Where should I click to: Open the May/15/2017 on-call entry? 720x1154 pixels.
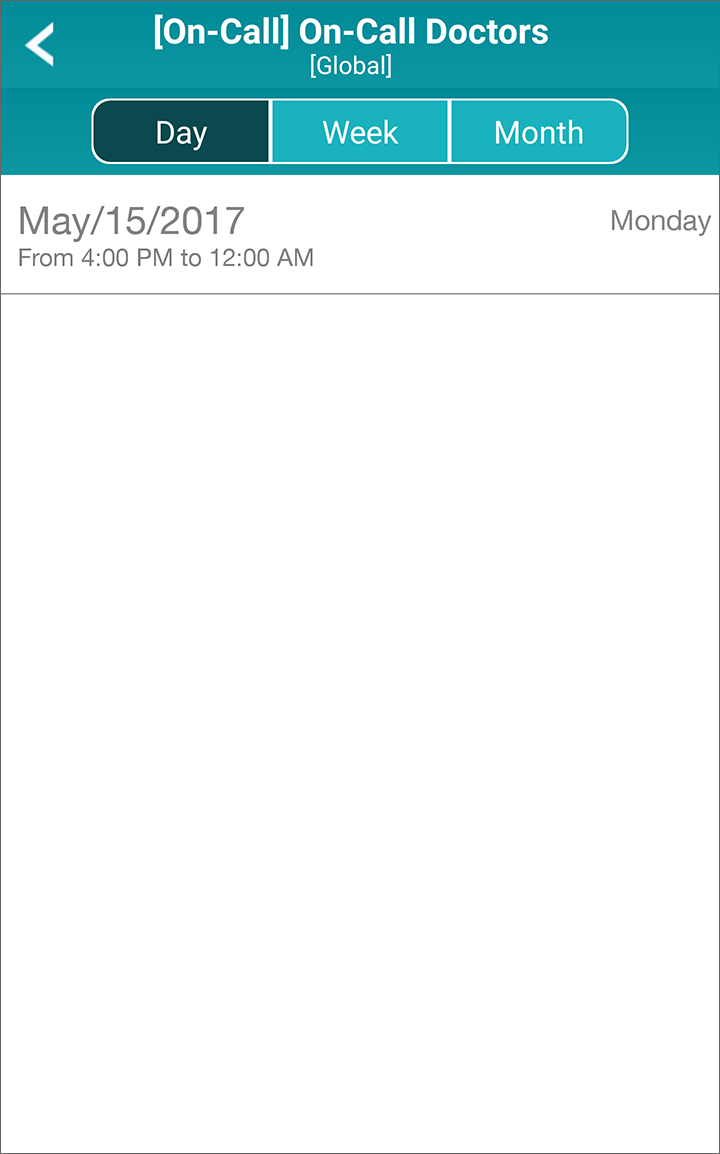[360, 235]
